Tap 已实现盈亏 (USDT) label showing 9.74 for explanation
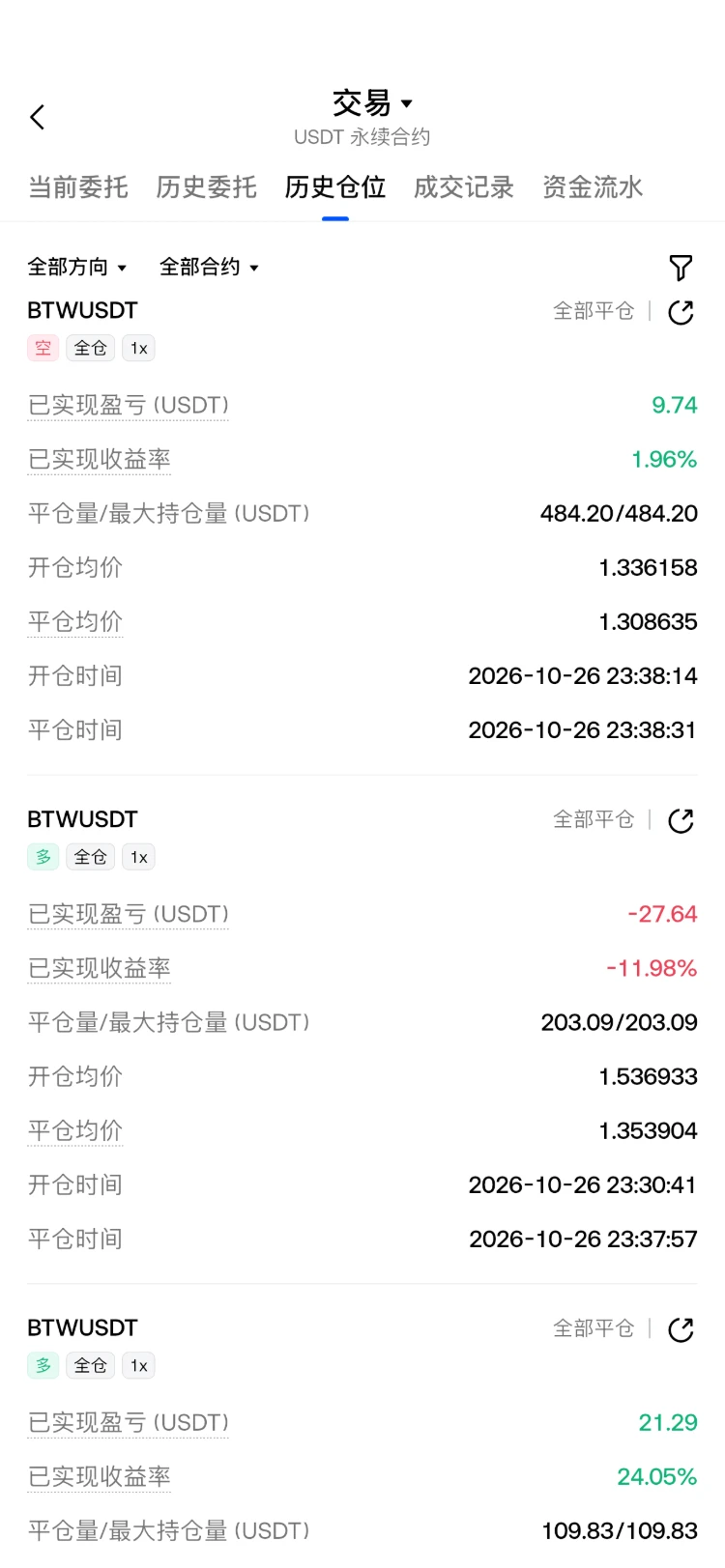This screenshot has width=725, height=1568. tap(129, 405)
